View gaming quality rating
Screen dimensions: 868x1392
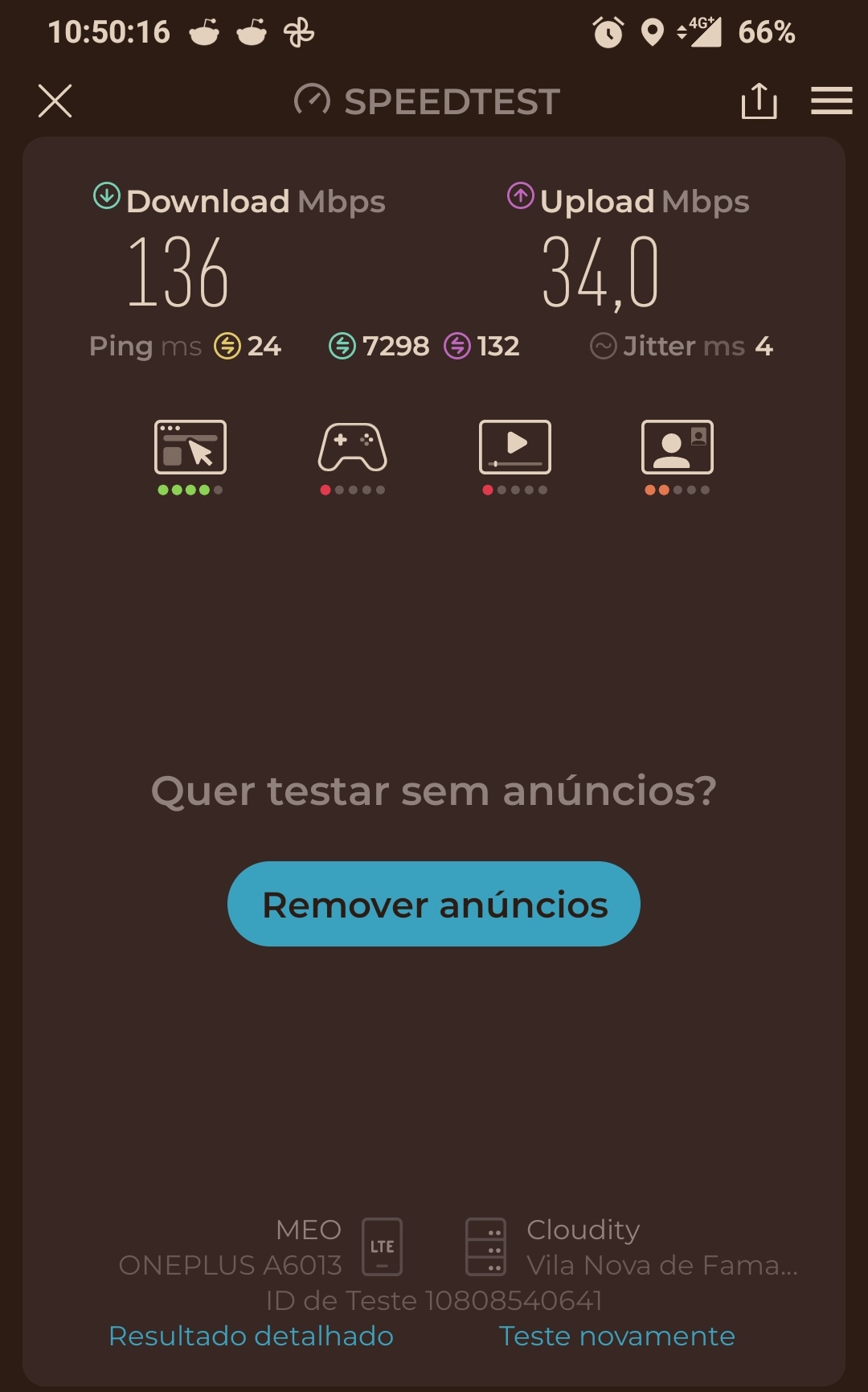pos(352,457)
